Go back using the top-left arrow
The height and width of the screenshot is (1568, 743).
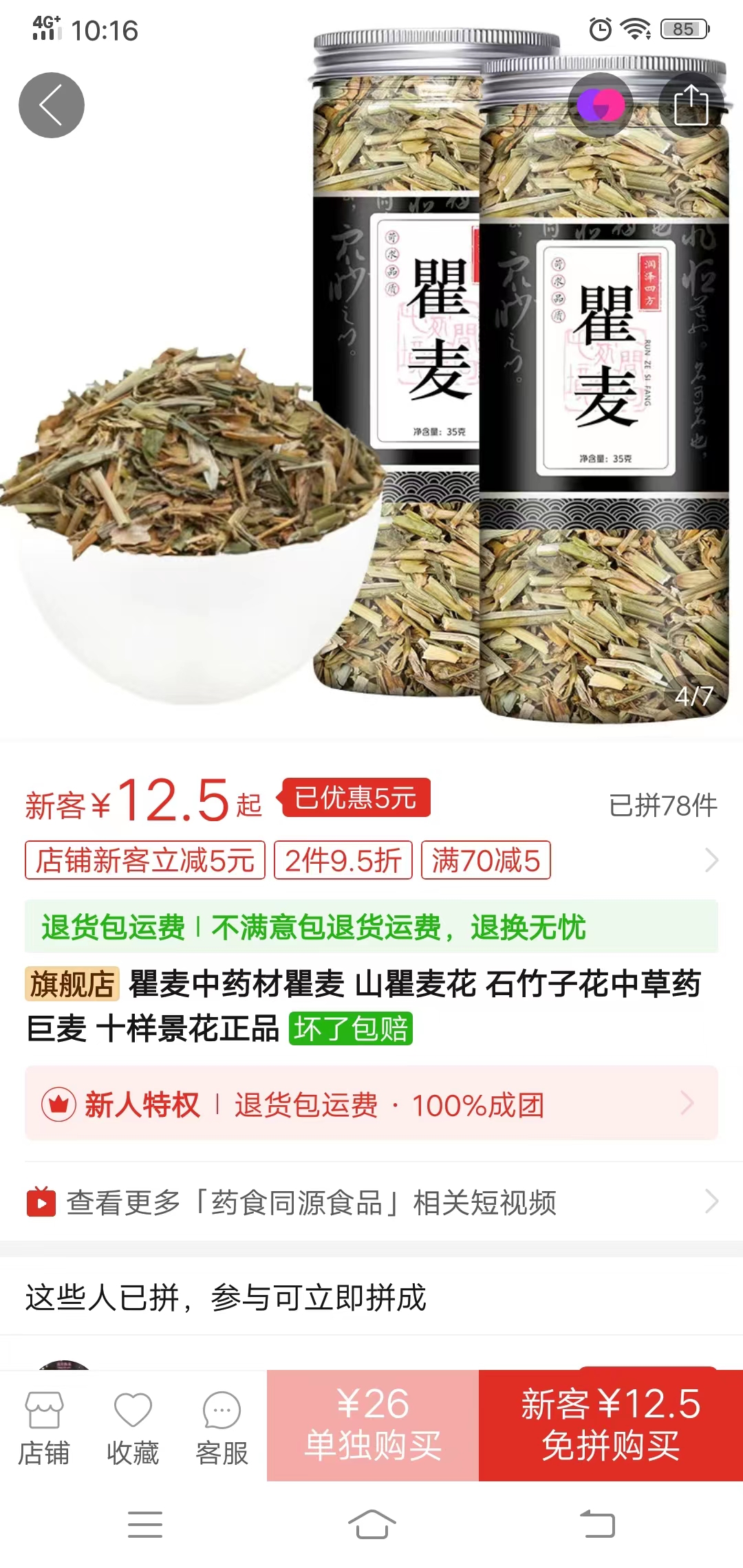51,105
